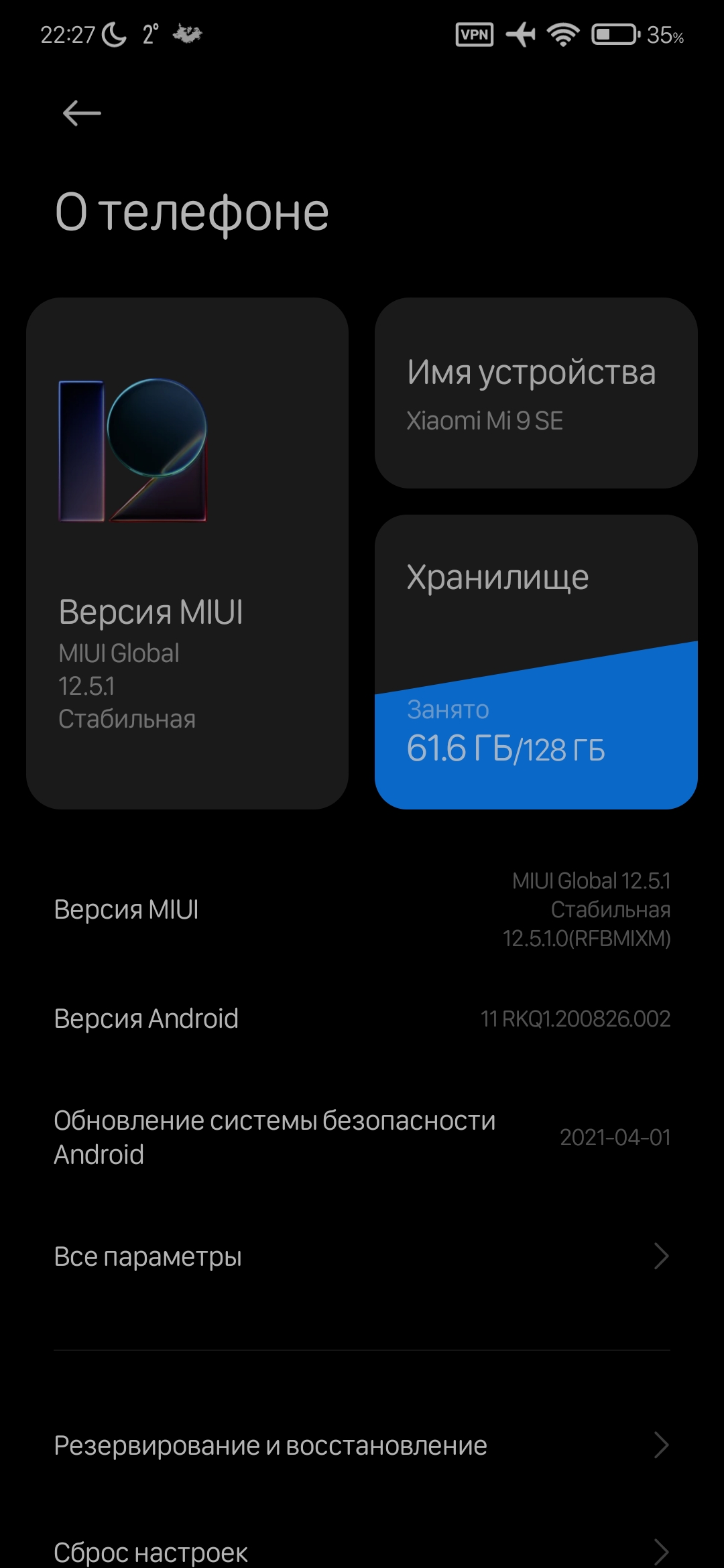Open the Имя устройства card
This screenshot has height=1568, width=724.
tap(536, 393)
